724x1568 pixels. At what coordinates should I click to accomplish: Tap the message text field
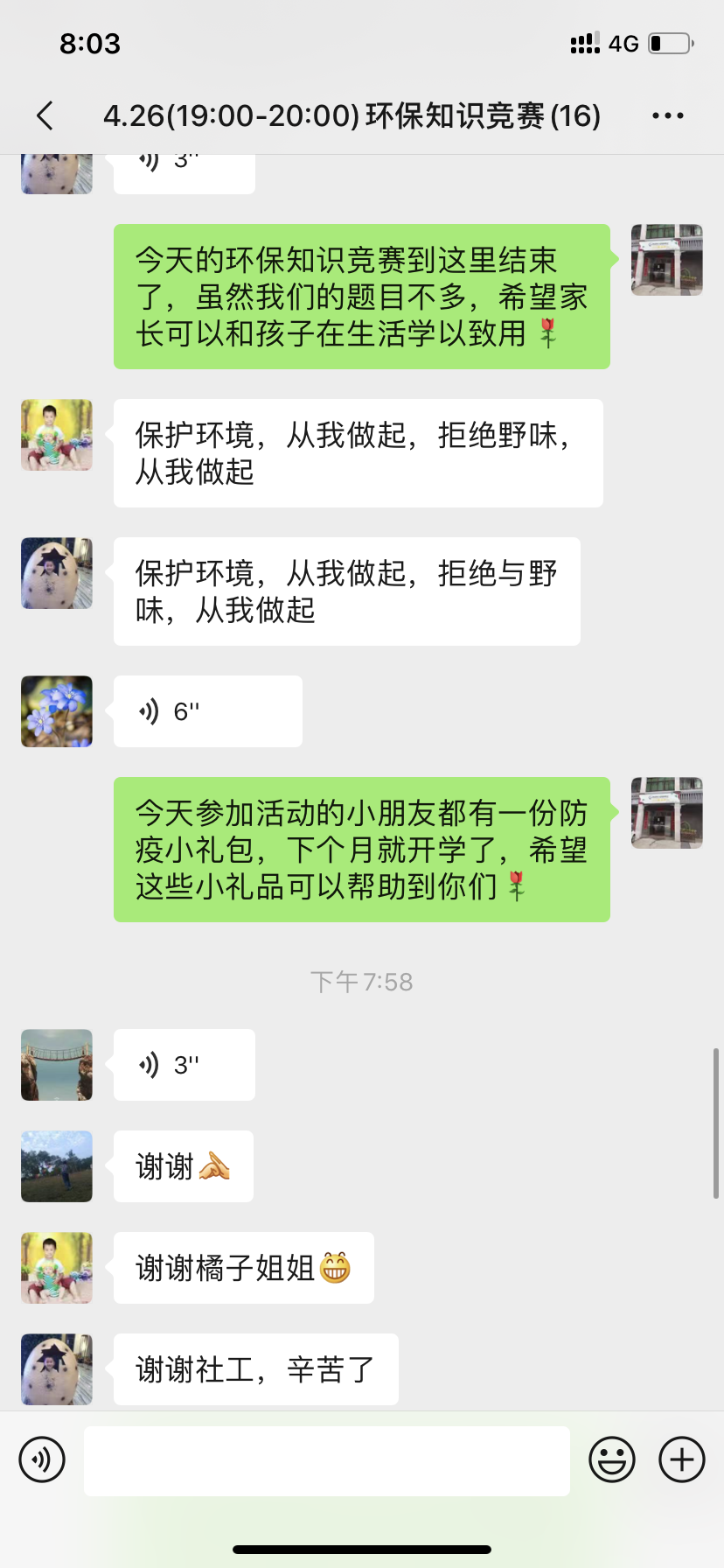(x=326, y=1460)
